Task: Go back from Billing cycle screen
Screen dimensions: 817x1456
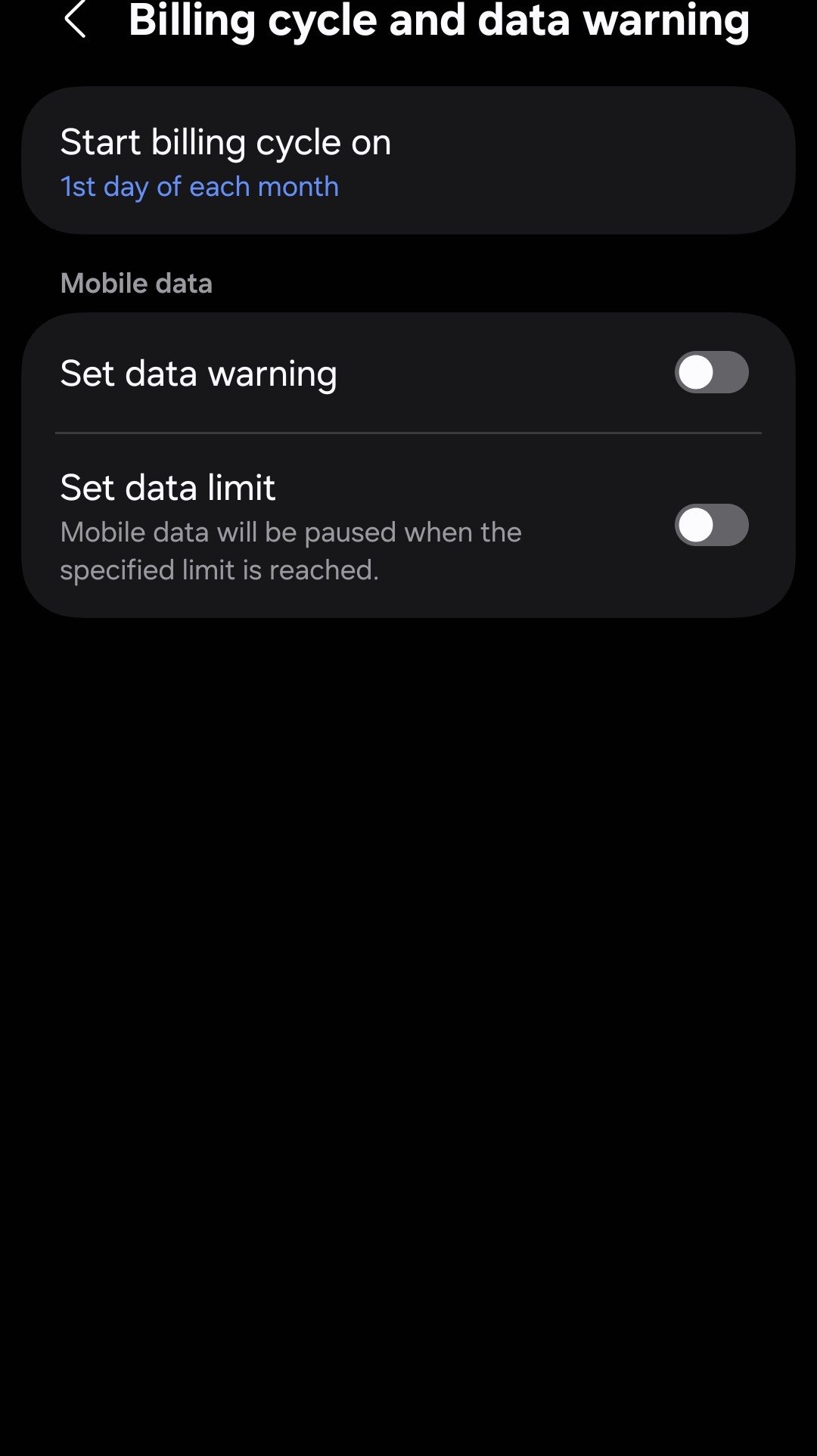Action: [75, 20]
